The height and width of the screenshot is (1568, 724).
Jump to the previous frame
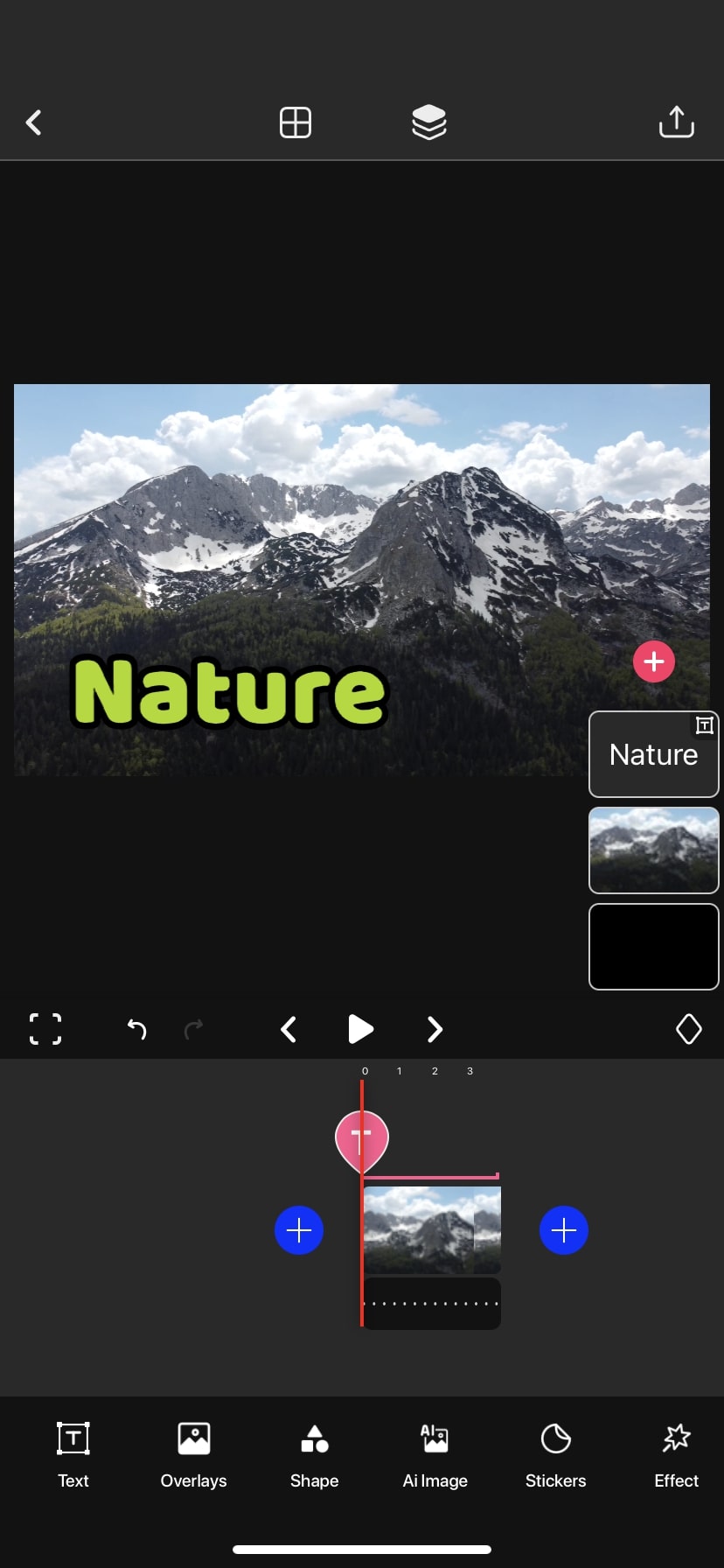click(x=289, y=1029)
